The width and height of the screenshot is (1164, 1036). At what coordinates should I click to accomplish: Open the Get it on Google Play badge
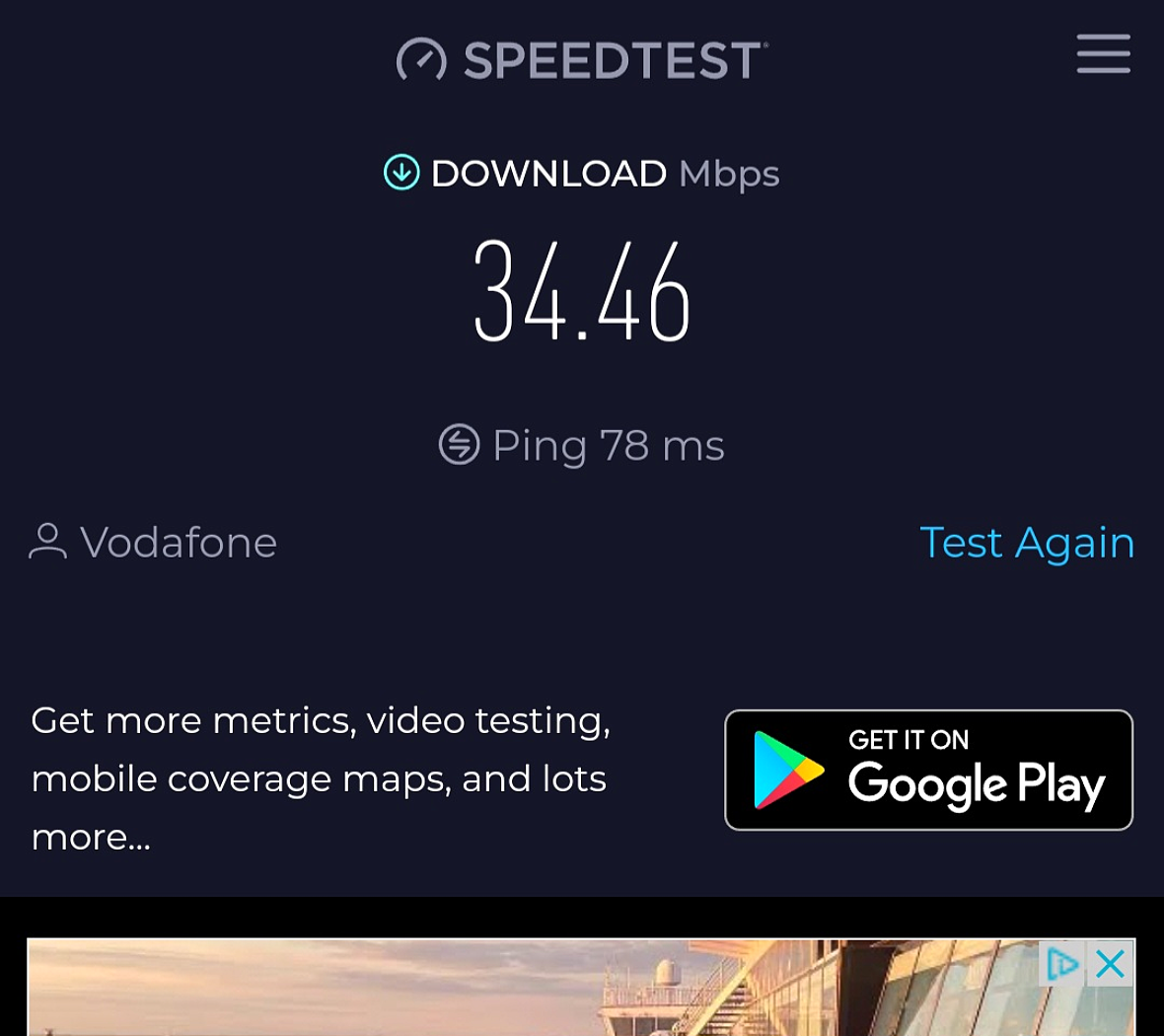point(928,770)
